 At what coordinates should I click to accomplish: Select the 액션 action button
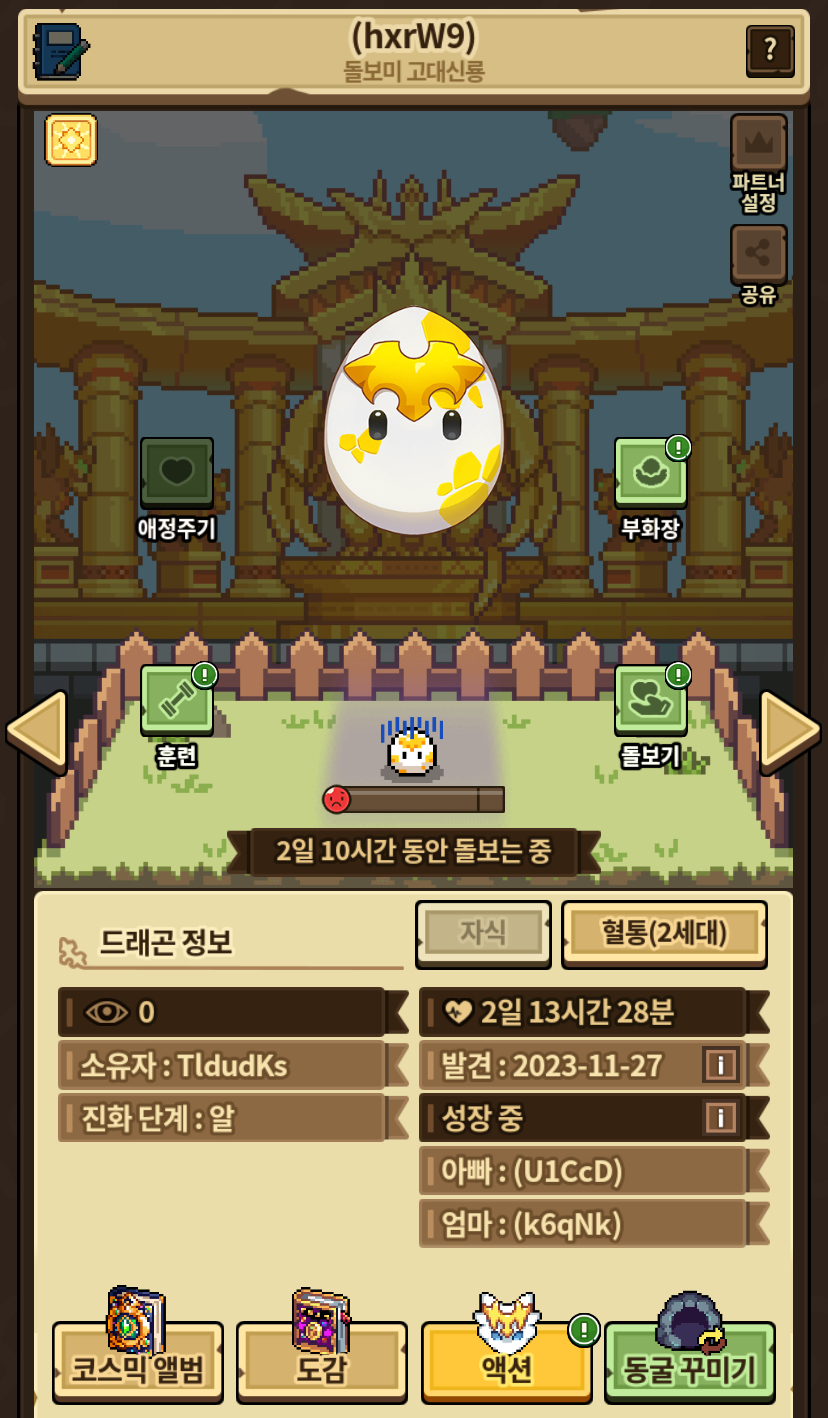(507, 1360)
